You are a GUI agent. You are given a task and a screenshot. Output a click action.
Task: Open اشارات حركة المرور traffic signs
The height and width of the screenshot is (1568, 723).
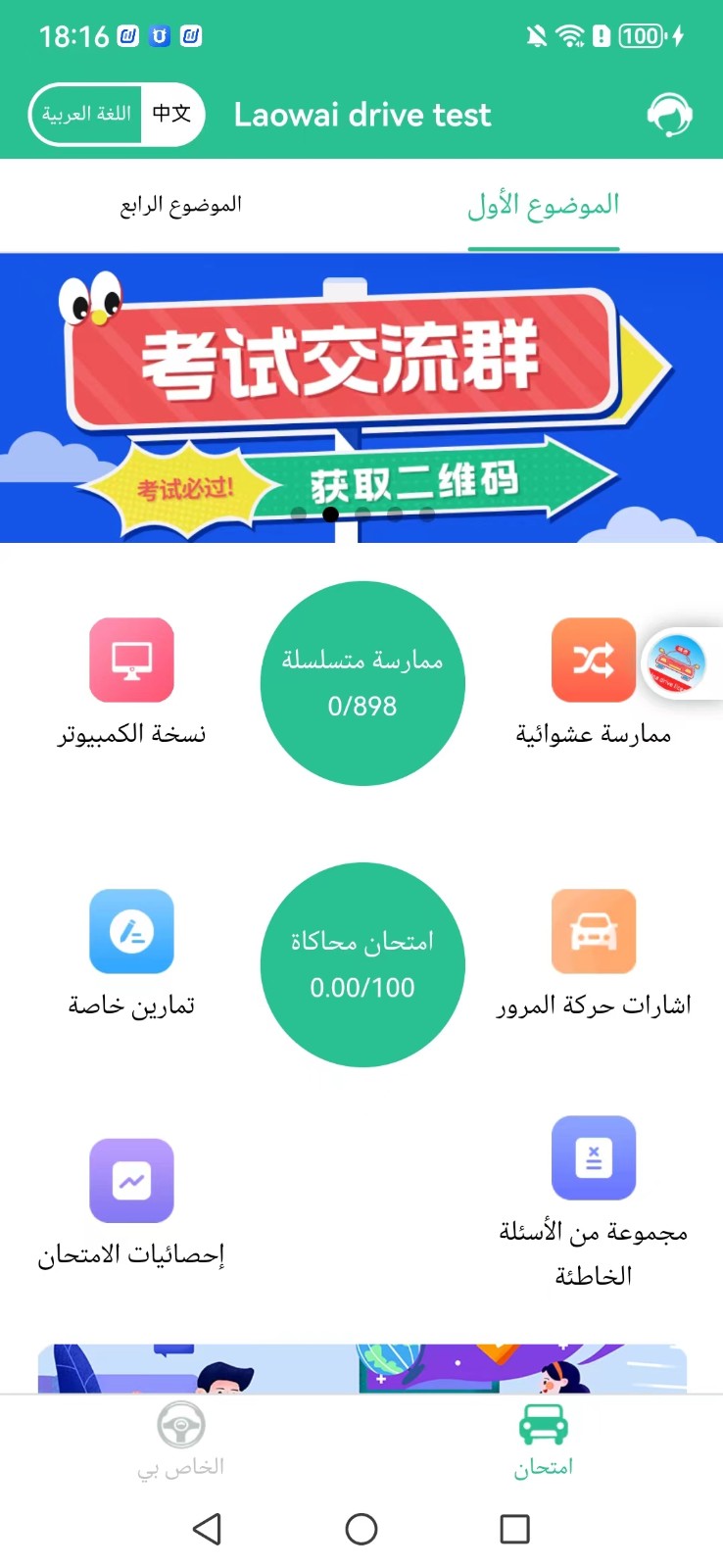(x=593, y=932)
